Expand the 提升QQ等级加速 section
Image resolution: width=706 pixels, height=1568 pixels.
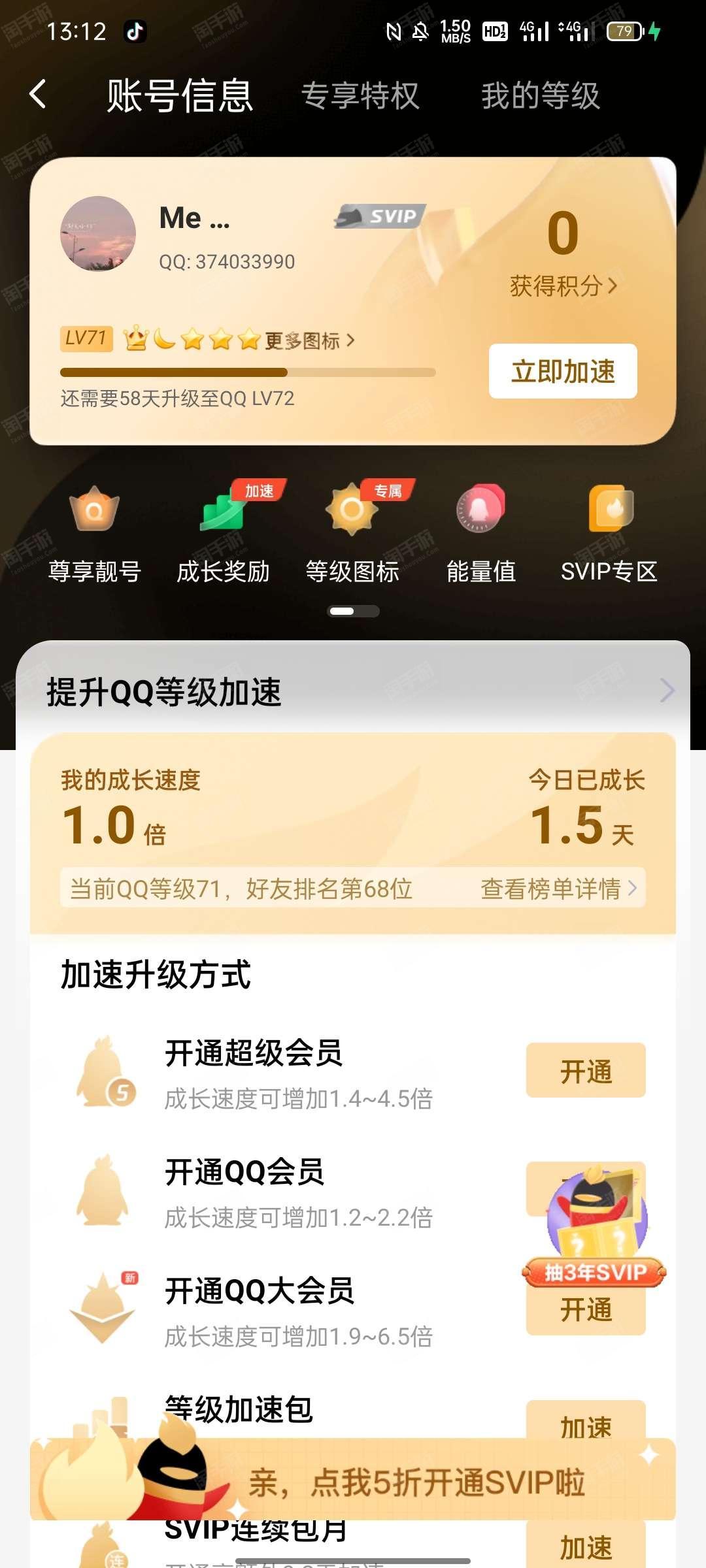(666, 691)
